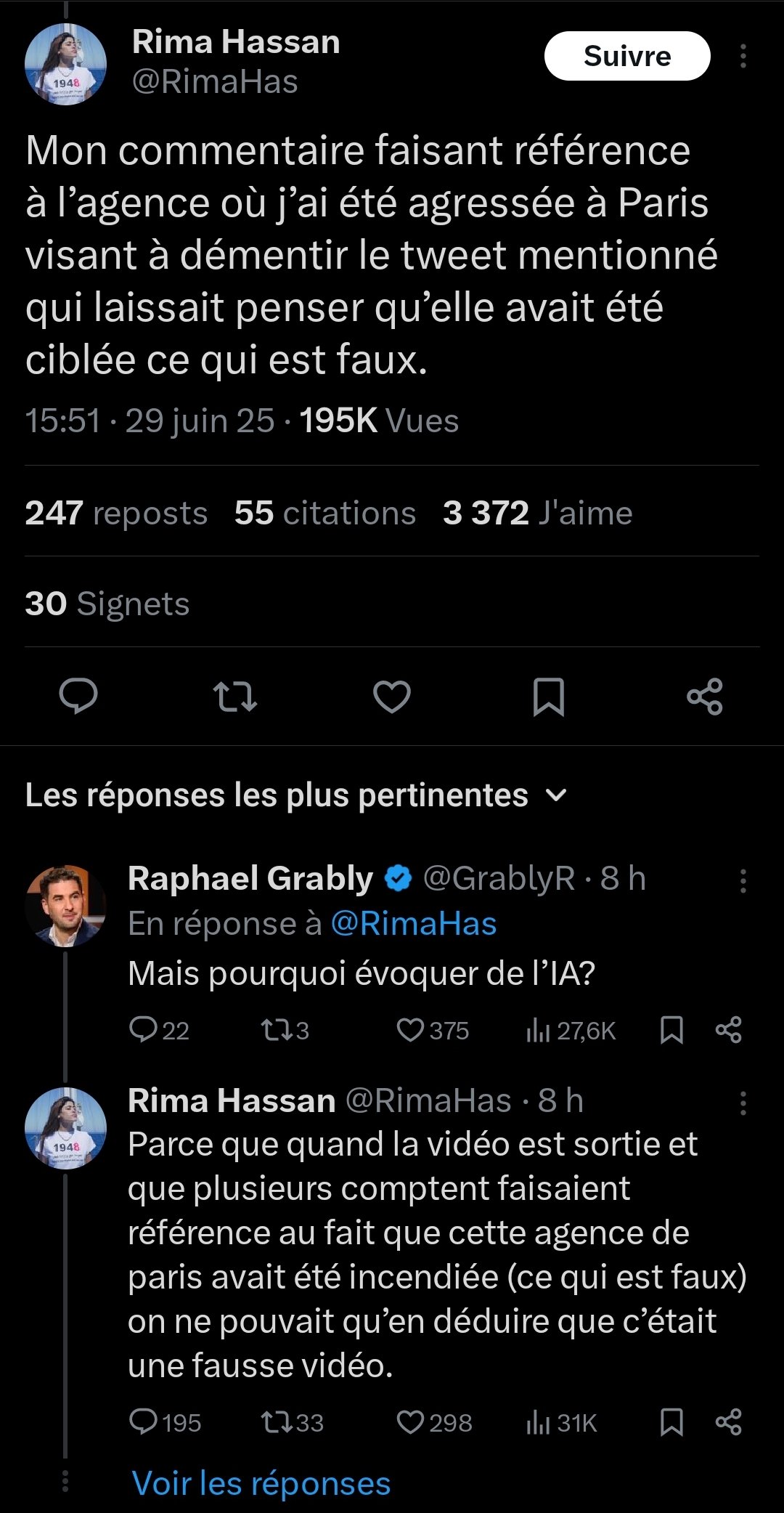View the list of 247 reposts
The image size is (784, 1513).
[116, 513]
